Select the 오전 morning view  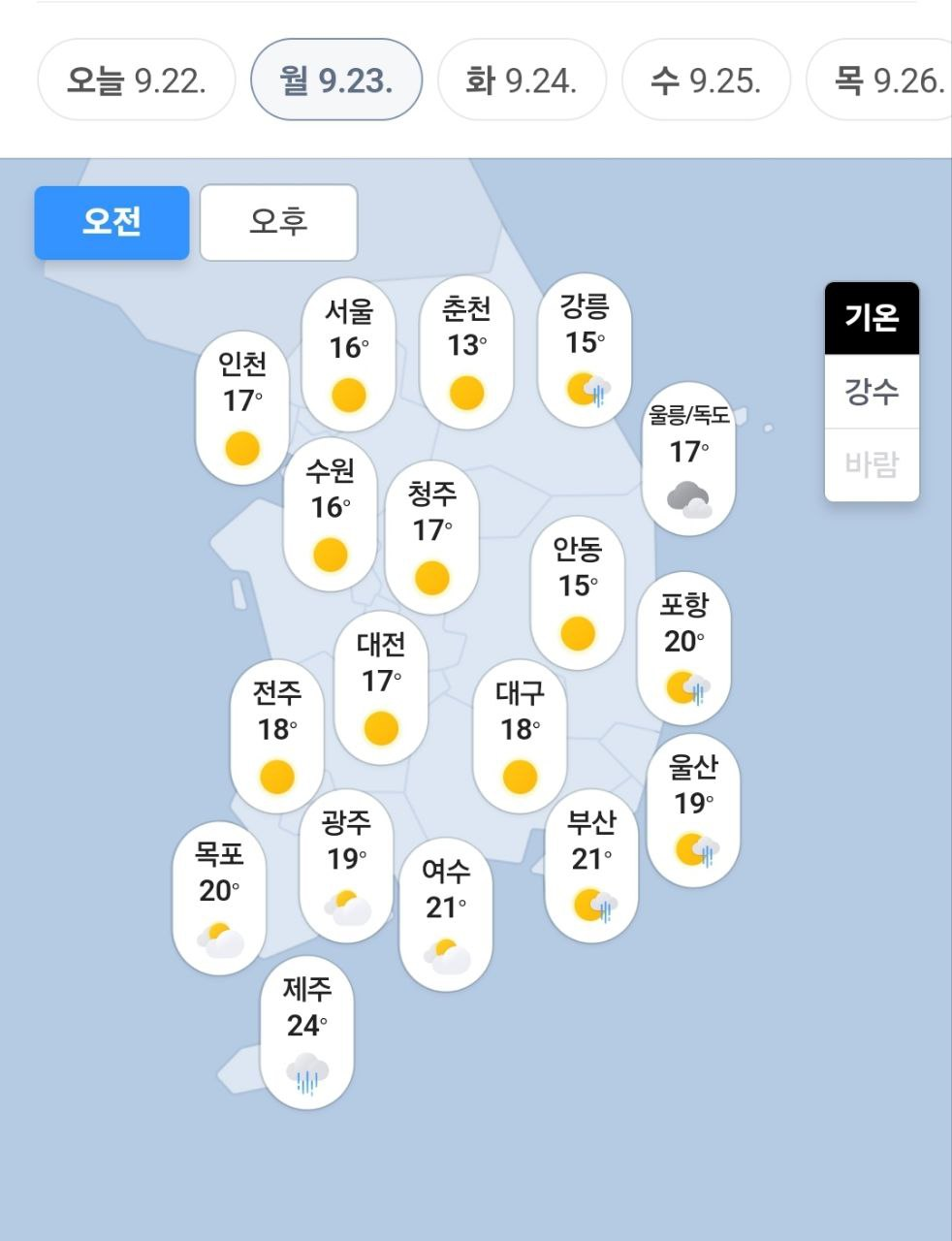pos(111,223)
